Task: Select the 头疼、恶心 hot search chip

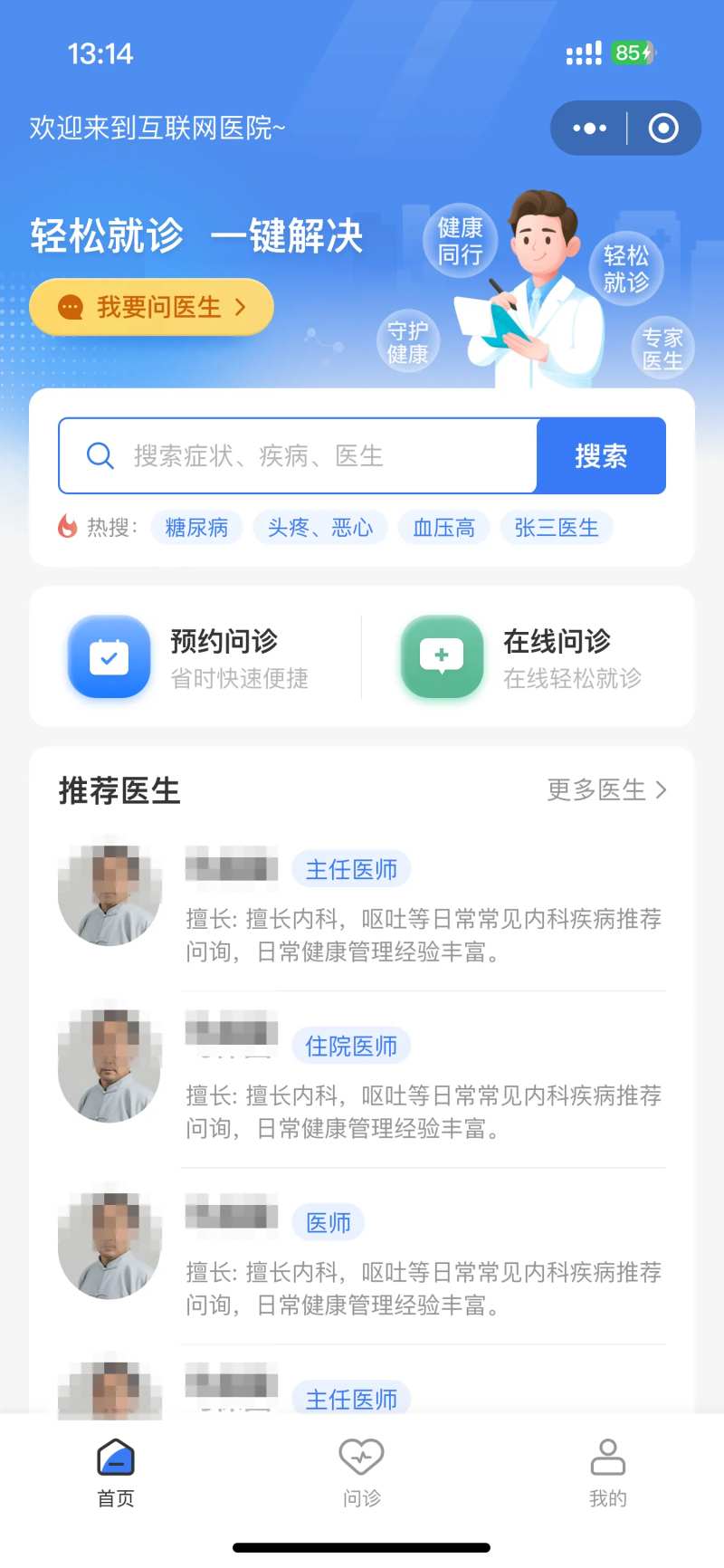Action: 320,528
